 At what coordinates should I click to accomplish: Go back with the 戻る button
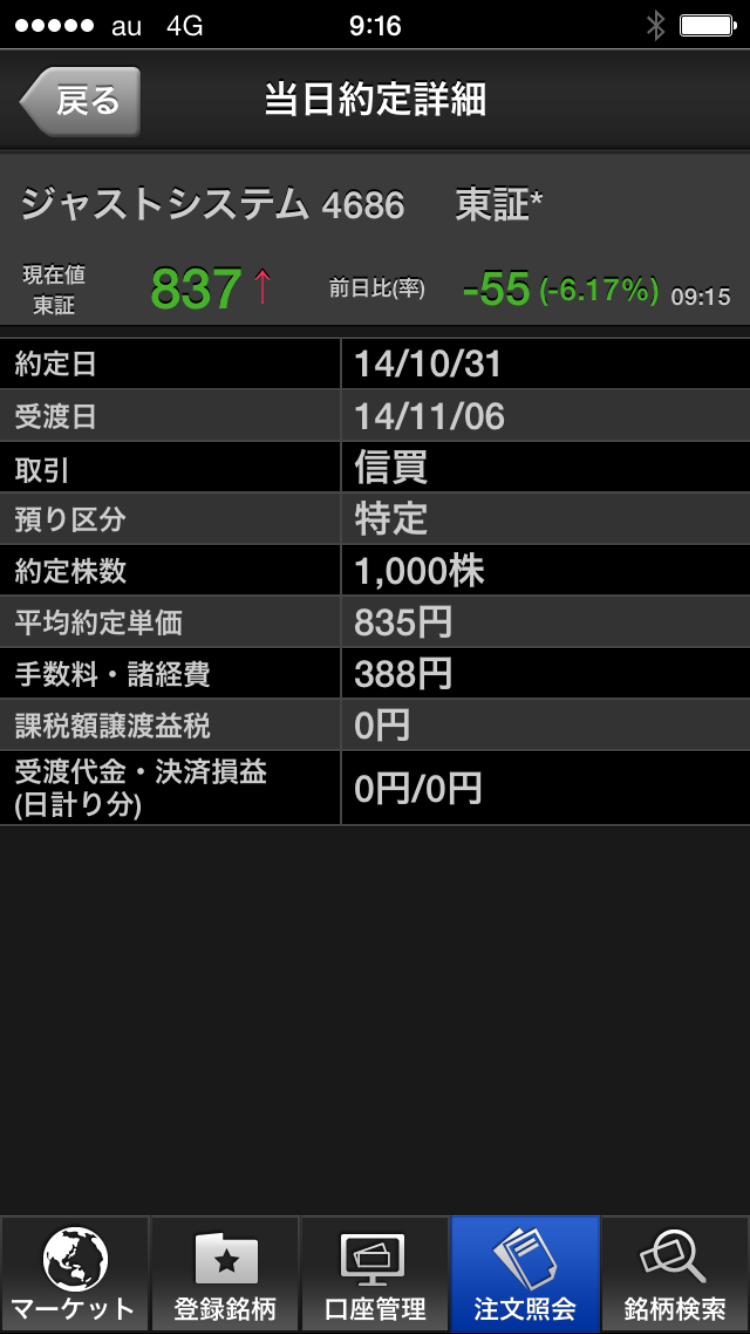coord(82,101)
